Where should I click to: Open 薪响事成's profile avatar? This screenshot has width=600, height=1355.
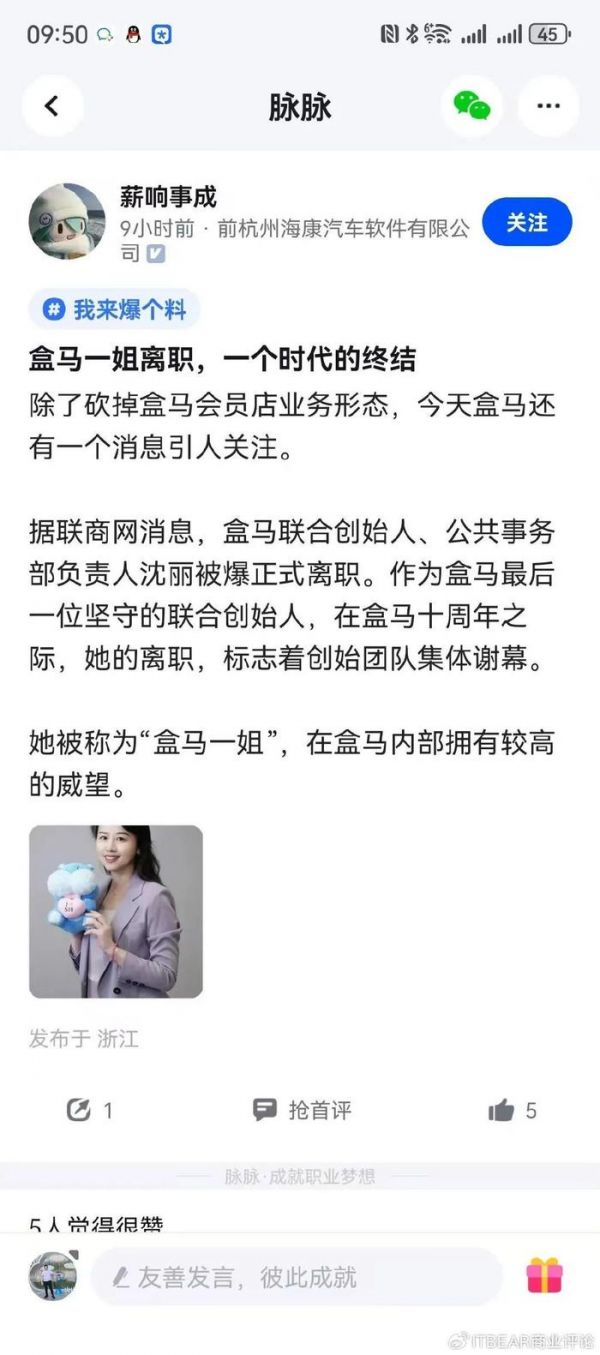[67, 221]
